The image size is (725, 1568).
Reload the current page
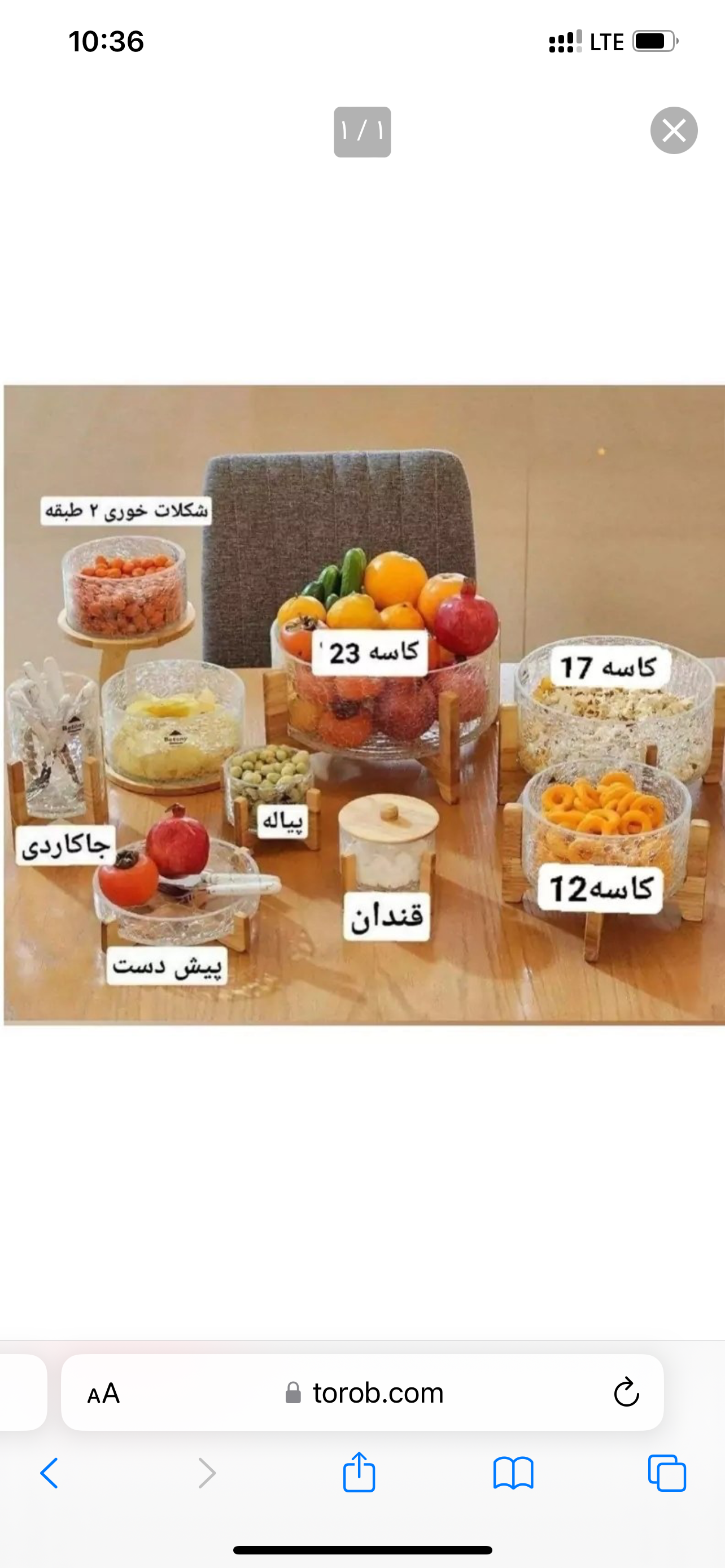[626, 1393]
